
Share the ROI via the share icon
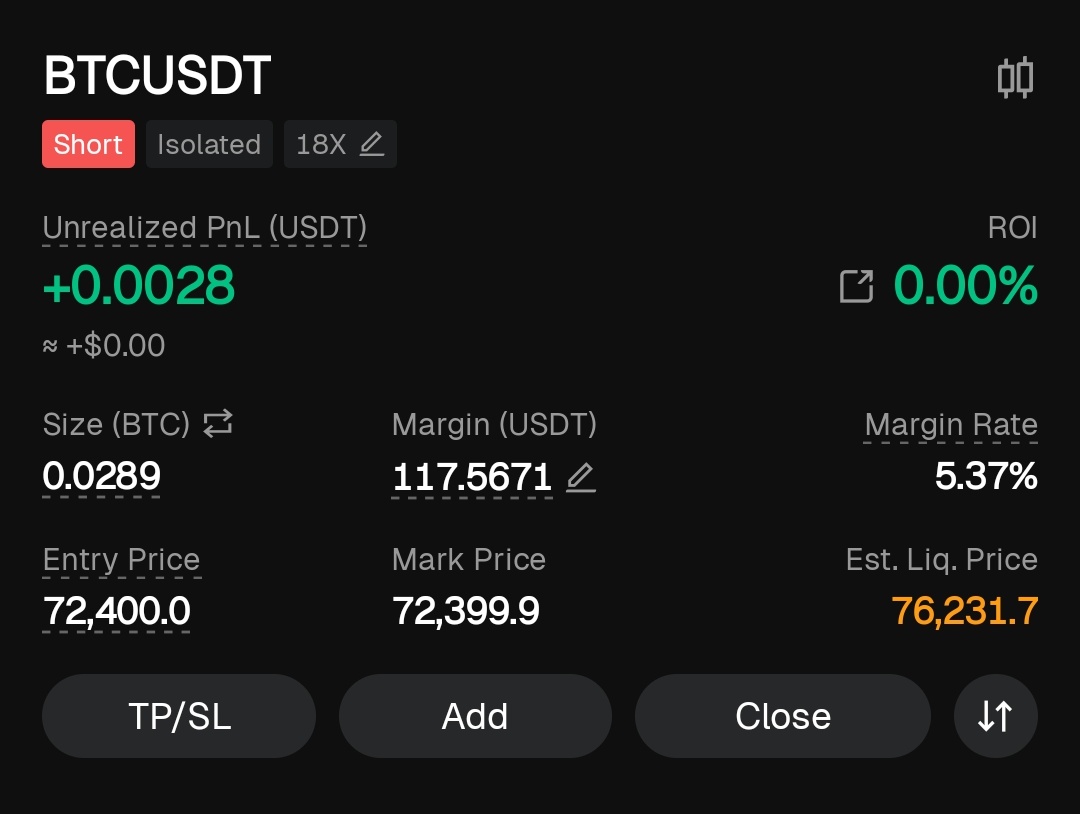pyautogui.click(x=856, y=286)
